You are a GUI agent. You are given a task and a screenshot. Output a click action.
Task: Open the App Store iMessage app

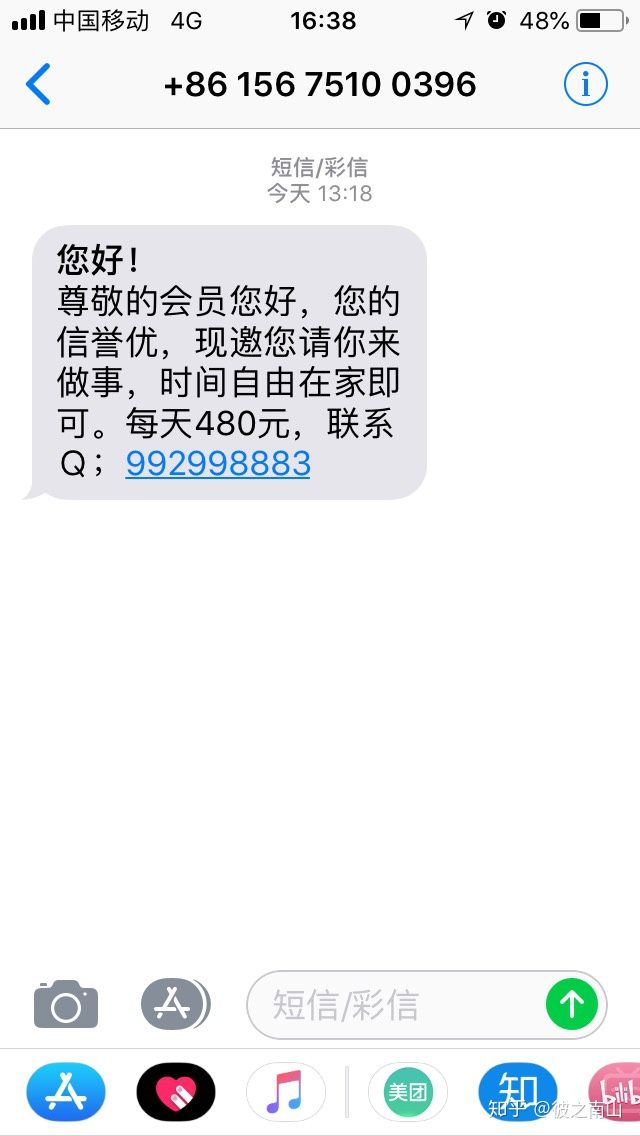tap(66, 1092)
